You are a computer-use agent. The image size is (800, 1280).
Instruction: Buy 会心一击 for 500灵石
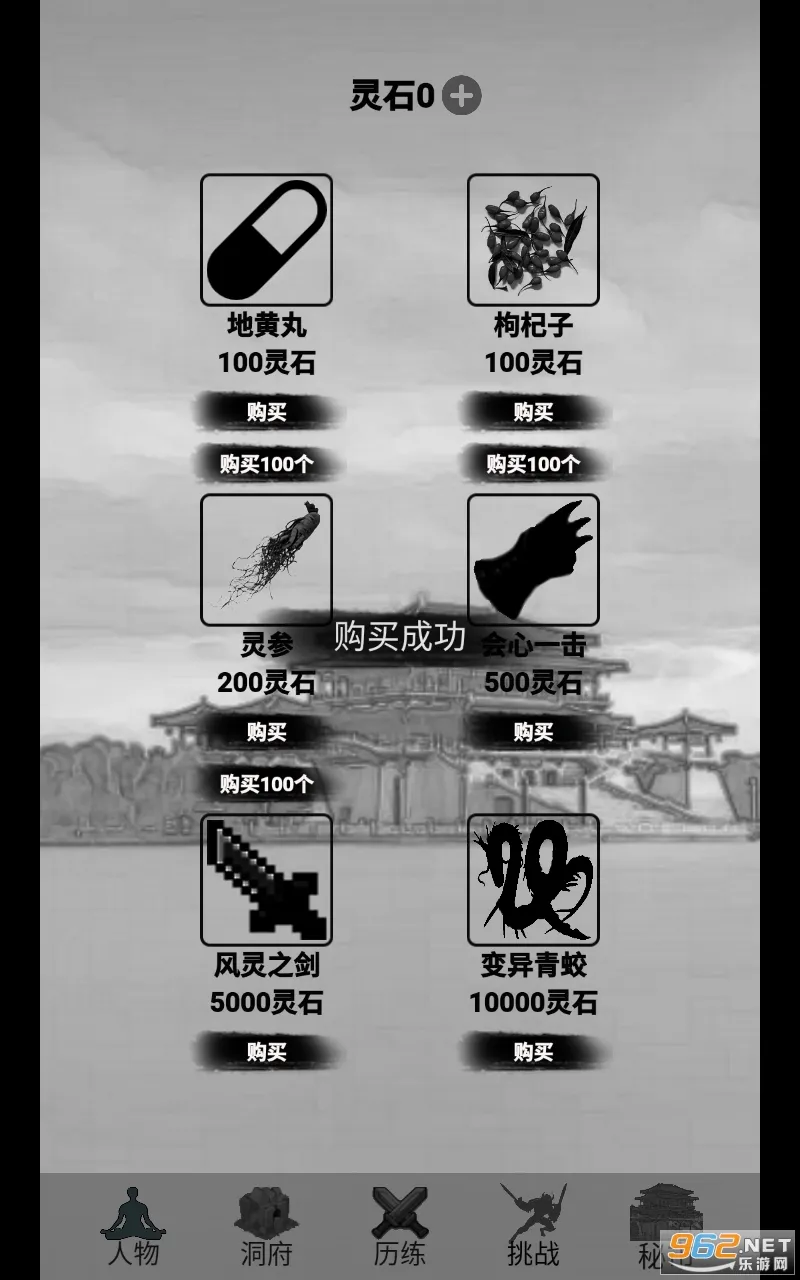tap(533, 732)
